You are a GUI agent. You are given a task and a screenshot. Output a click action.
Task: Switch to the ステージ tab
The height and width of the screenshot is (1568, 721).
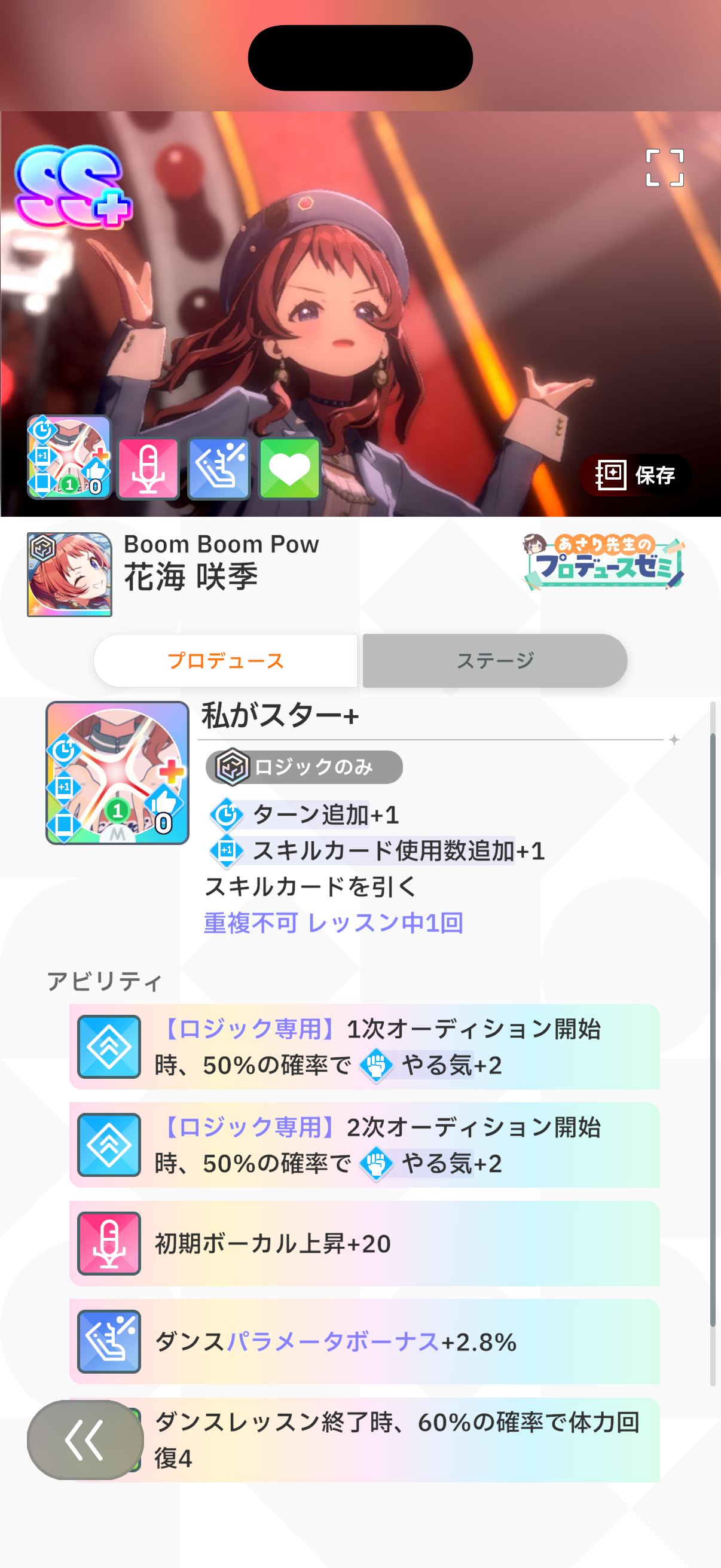(x=494, y=660)
